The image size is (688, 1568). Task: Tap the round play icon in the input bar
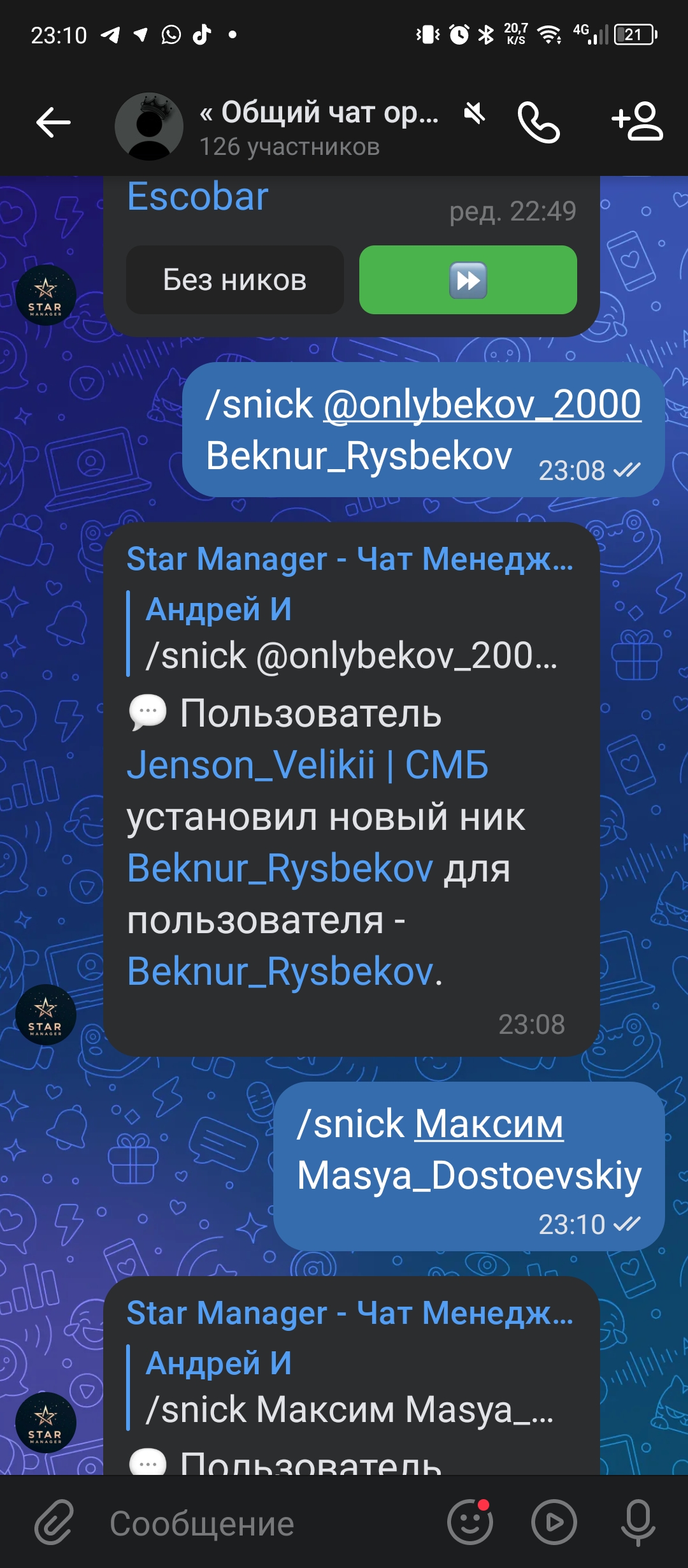pyautogui.click(x=554, y=1523)
